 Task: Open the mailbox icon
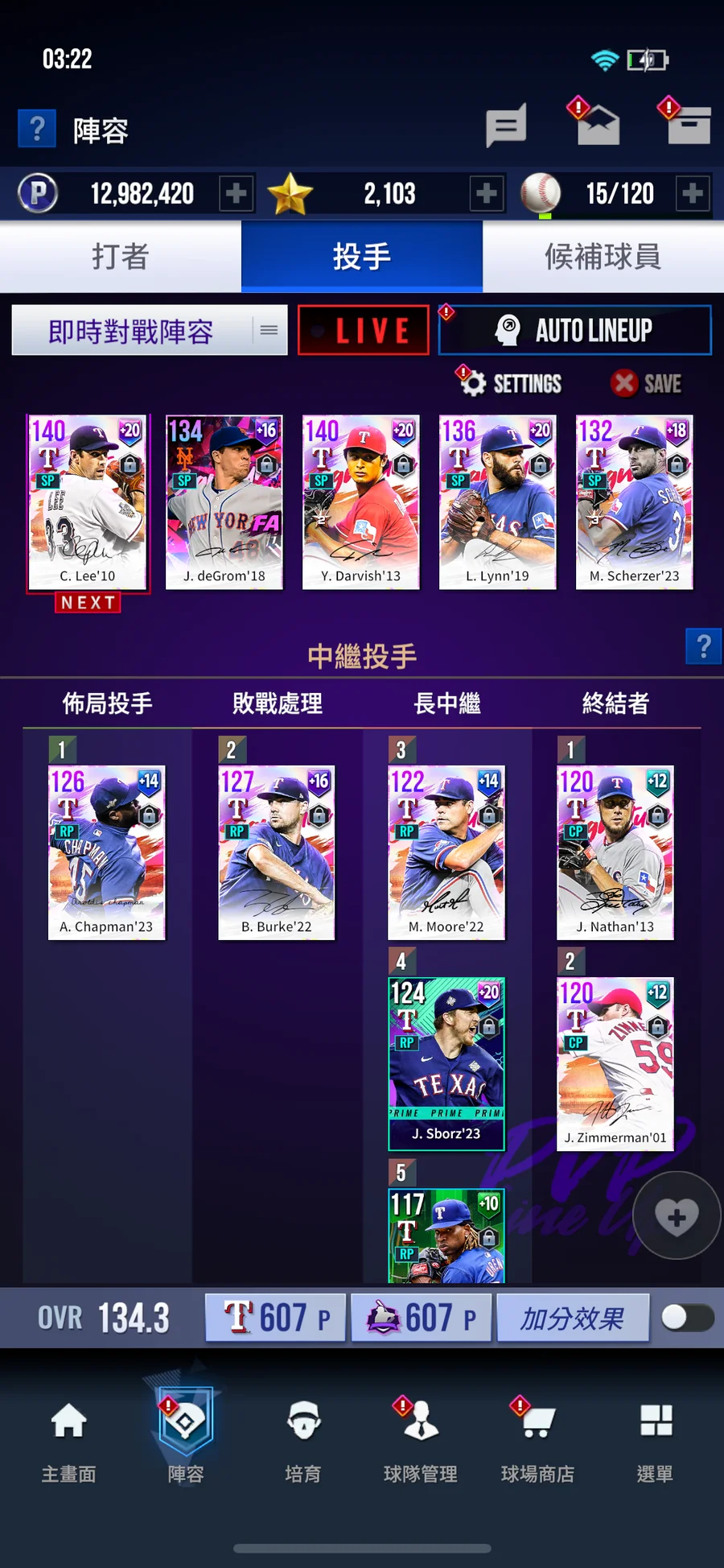tap(599, 126)
